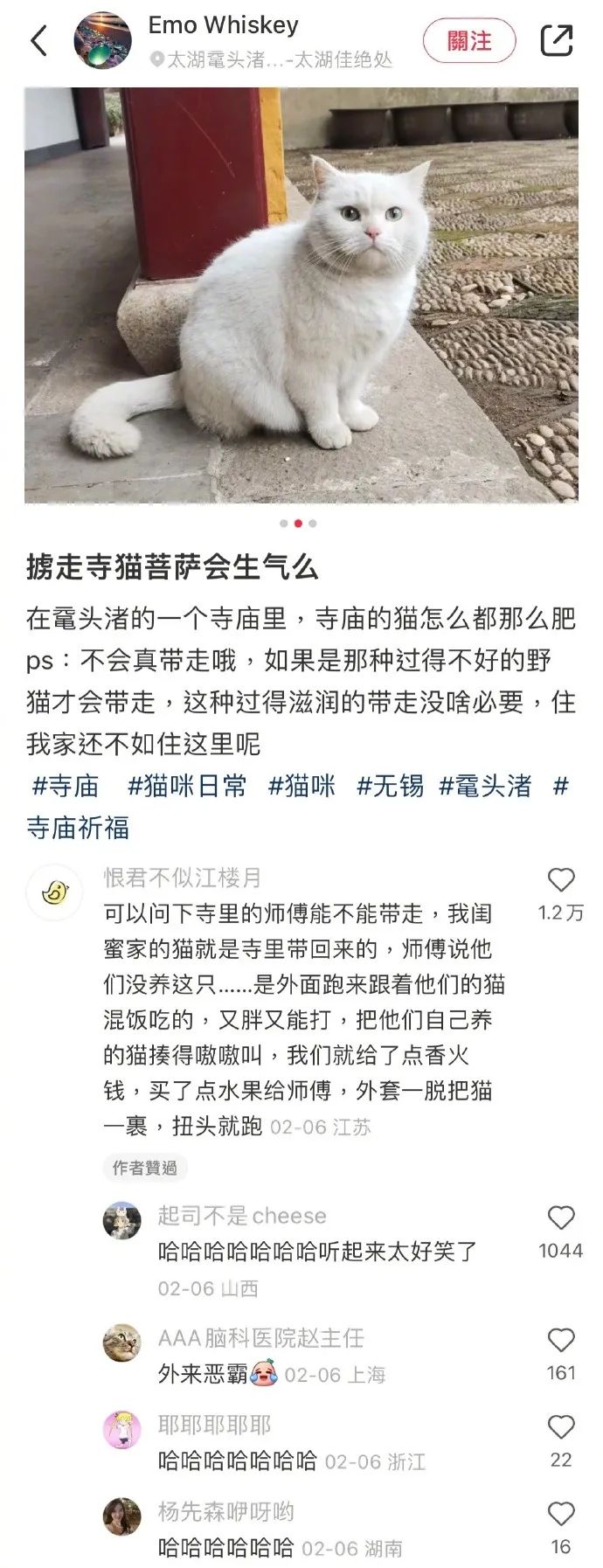Screen dimensions: 603x1568
Task: Open the #猫咪 hashtag
Action: coord(301,786)
